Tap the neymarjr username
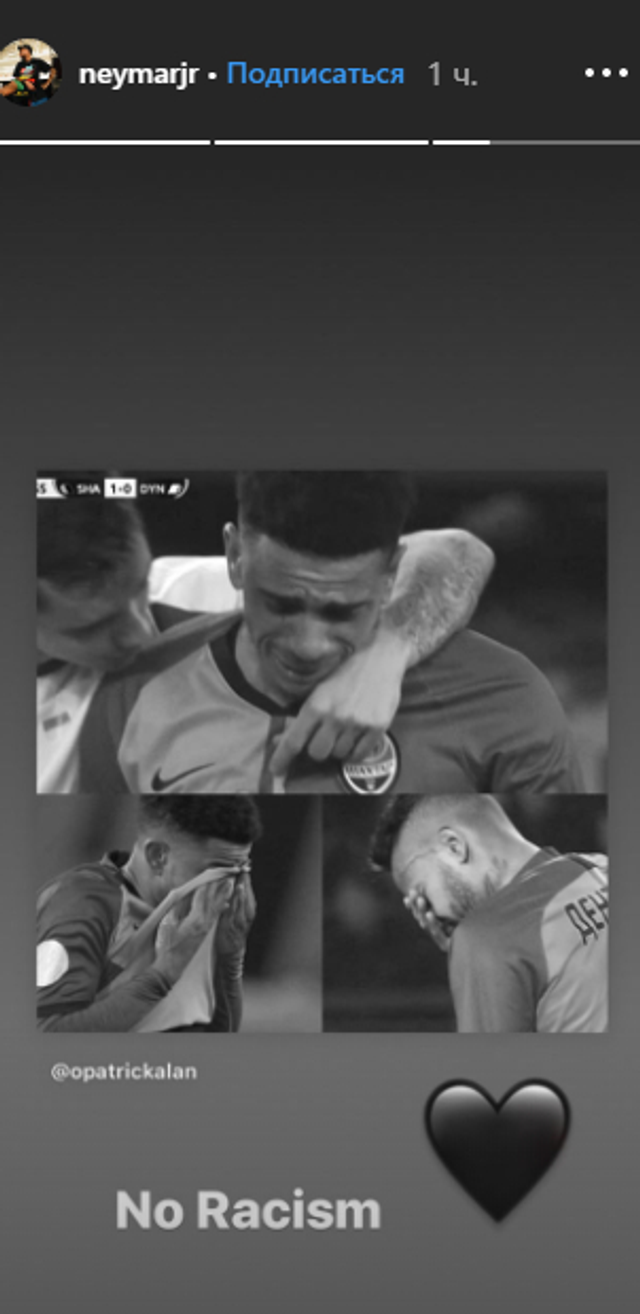The image size is (640, 1314). pos(138,74)
